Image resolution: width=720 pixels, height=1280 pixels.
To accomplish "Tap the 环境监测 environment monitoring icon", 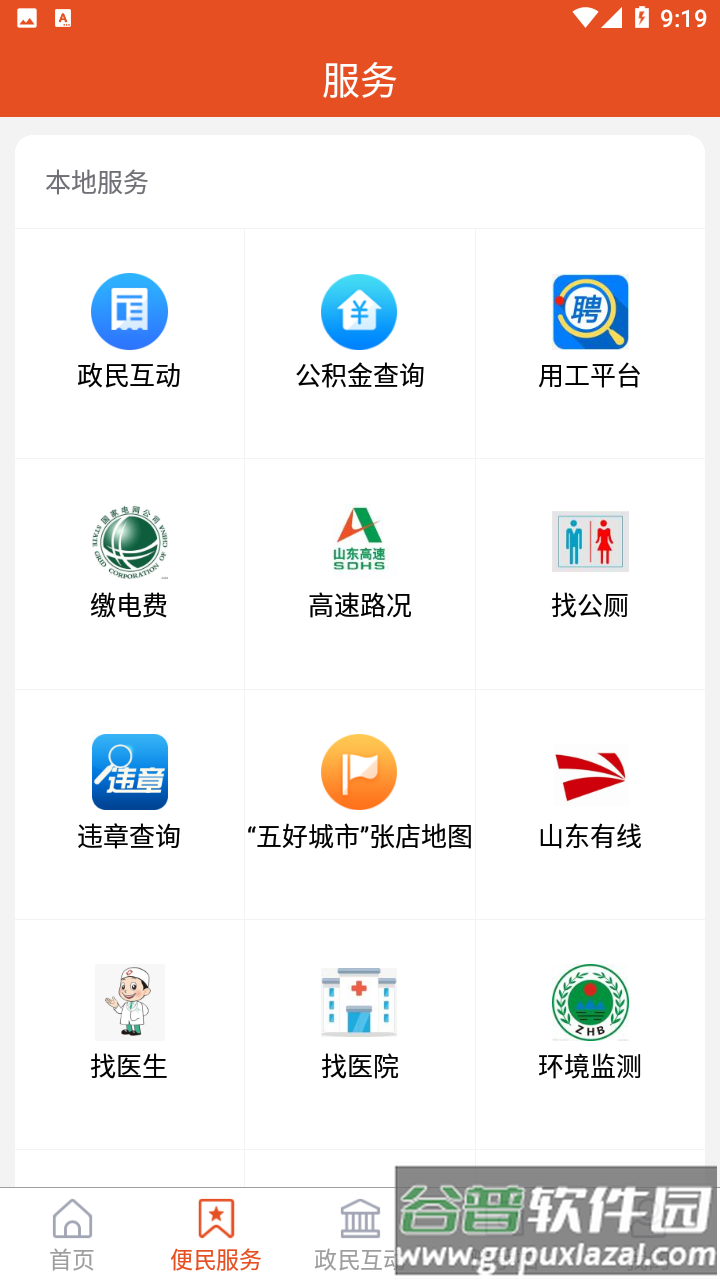I will point(589,1002).
